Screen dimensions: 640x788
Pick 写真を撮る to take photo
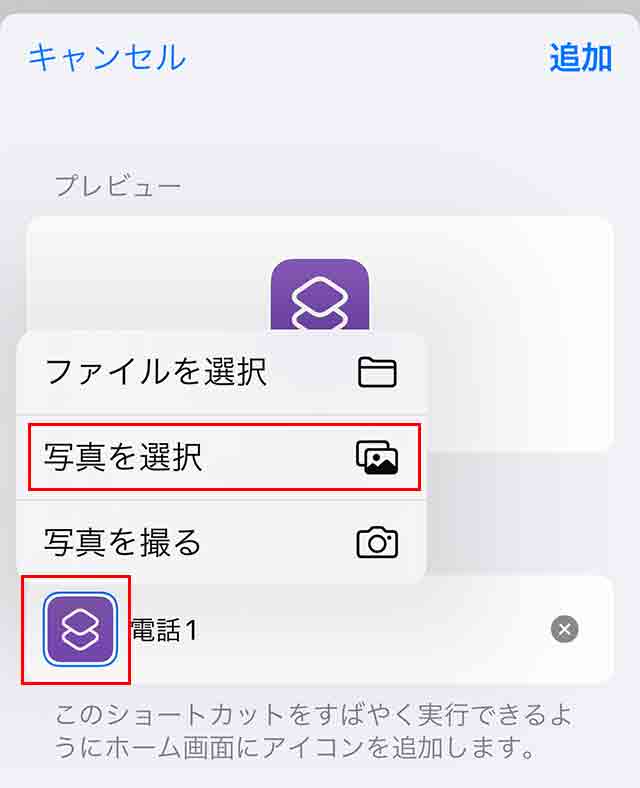coord(222,542)
